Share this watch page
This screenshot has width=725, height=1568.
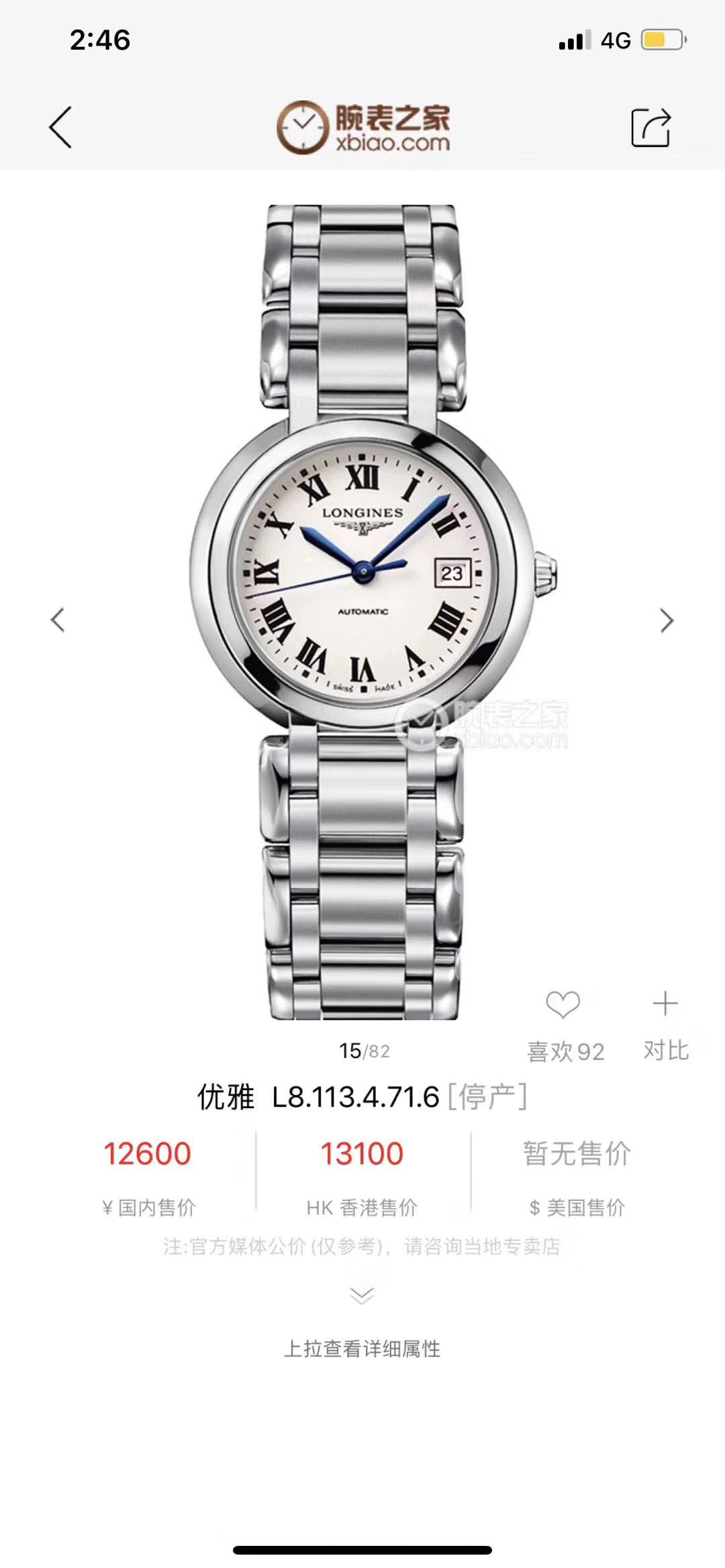(x=650, y=127)
